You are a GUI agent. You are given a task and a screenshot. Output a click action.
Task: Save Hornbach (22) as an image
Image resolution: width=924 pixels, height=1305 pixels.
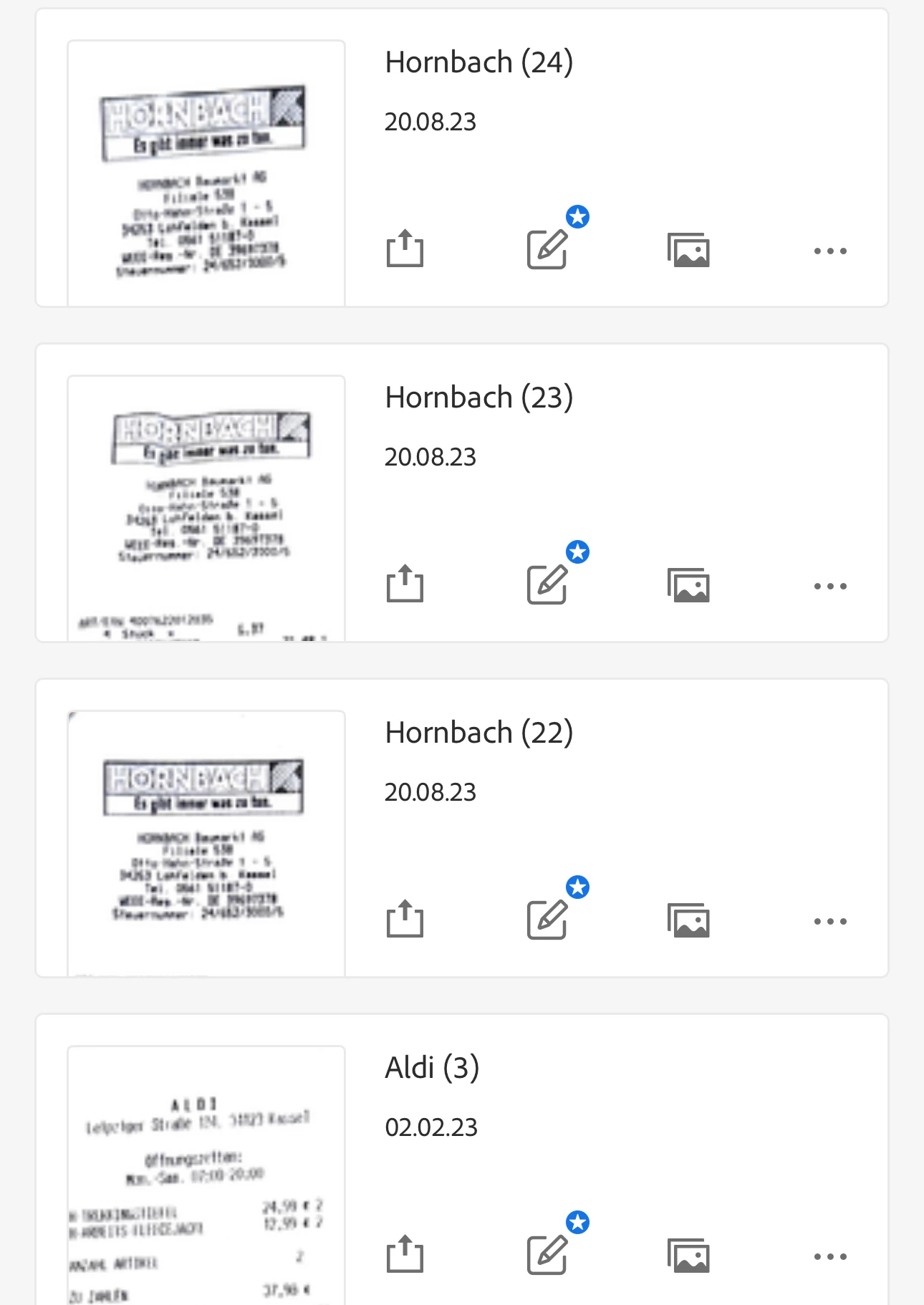[x=688, y=920]
